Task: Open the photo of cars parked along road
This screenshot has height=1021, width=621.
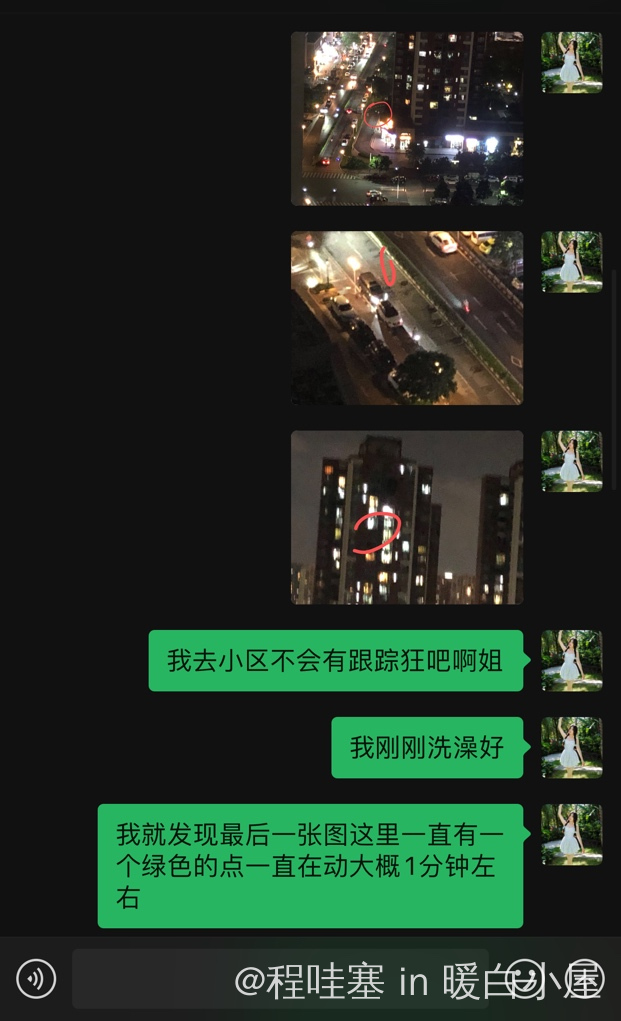Action: coord(406,318)
